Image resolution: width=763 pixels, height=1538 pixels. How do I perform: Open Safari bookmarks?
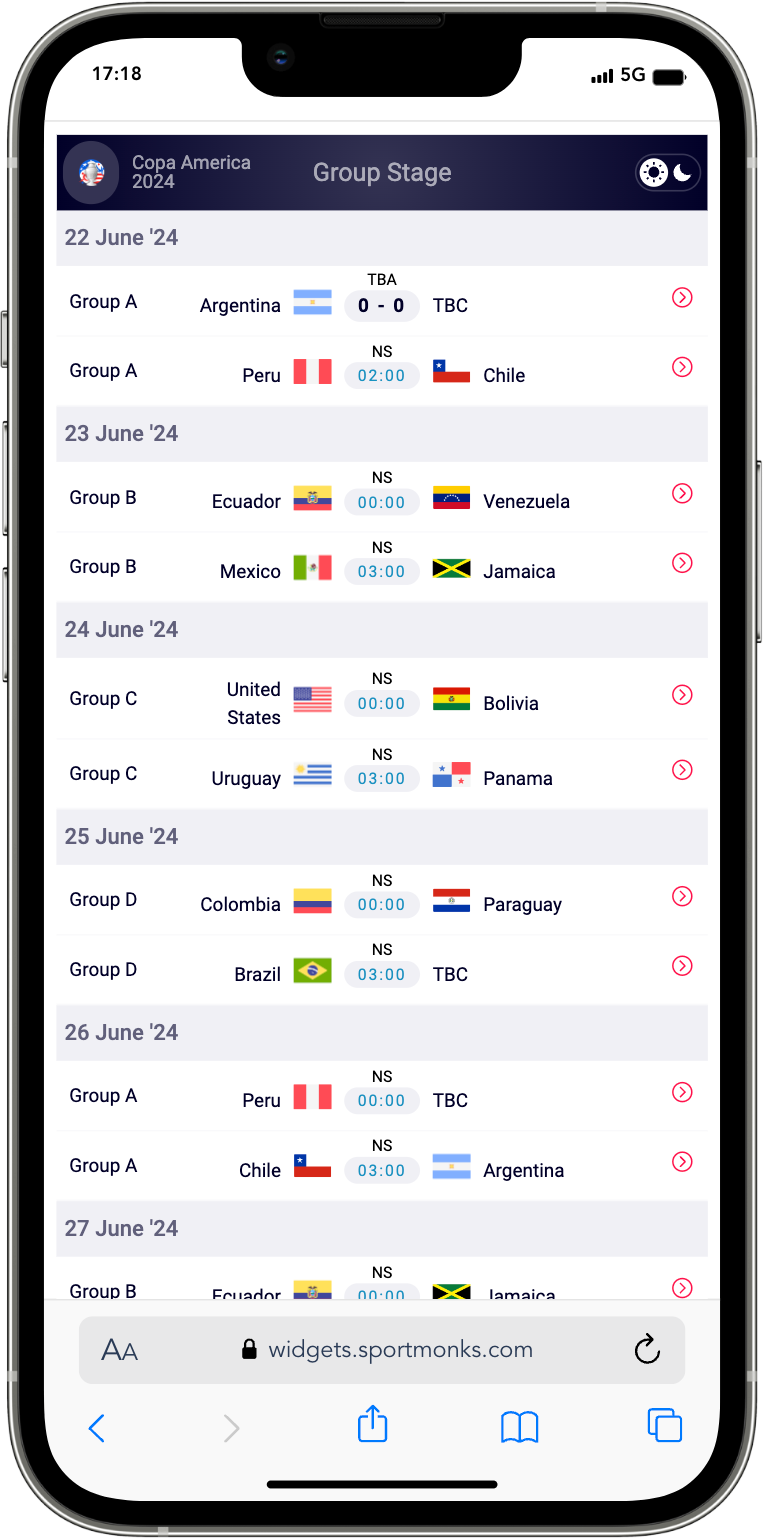pos(519,1427)
